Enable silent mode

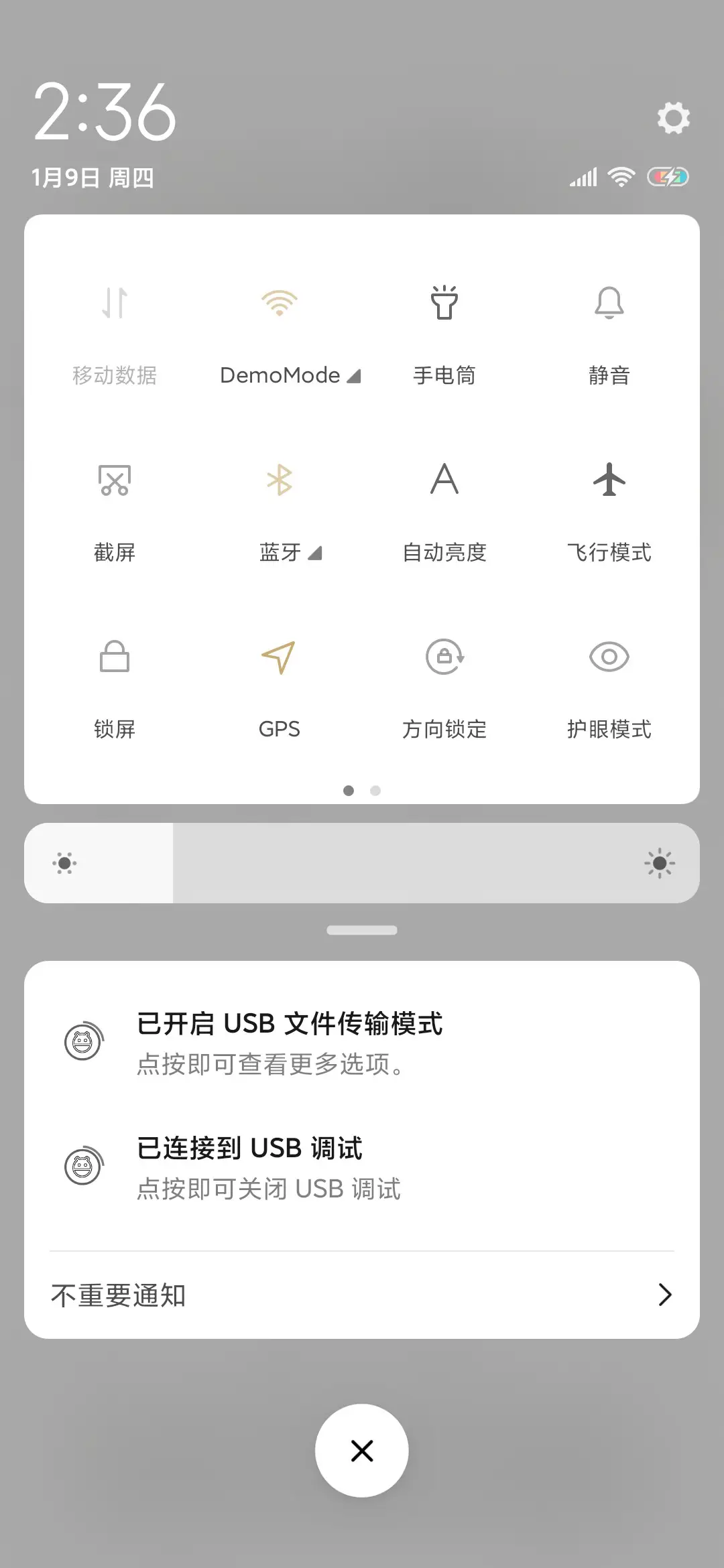click(609, 328)
